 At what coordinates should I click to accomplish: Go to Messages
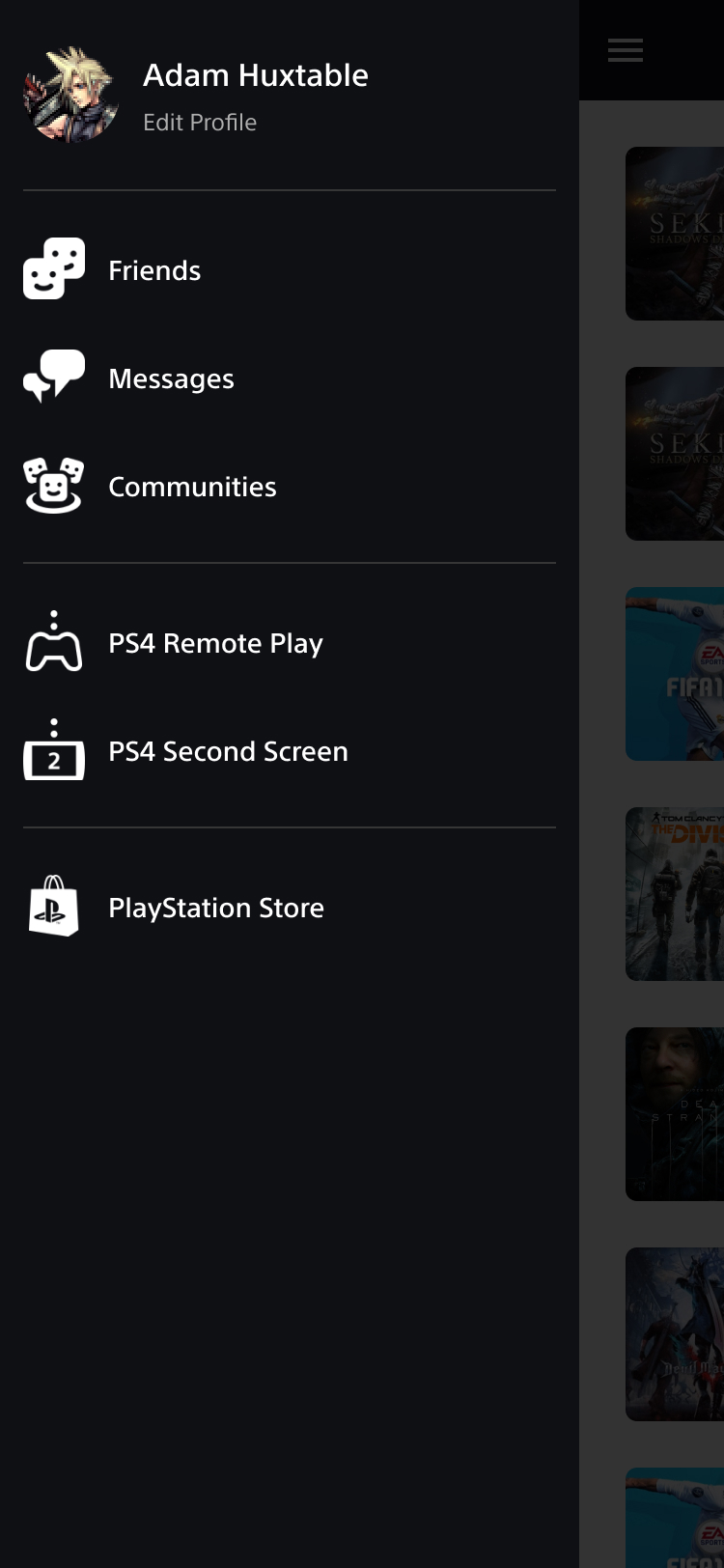coord(290,378)
